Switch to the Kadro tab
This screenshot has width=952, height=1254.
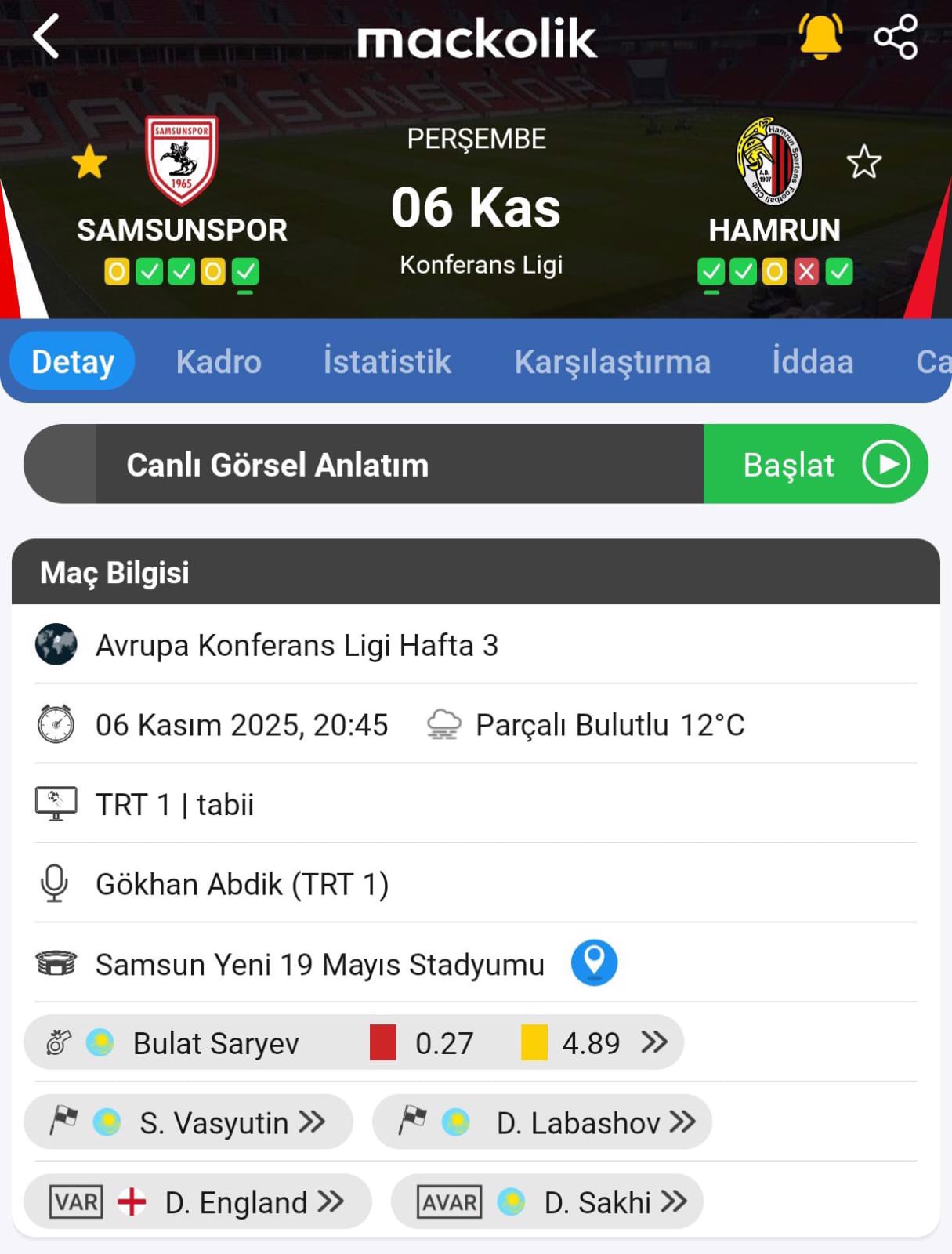[219, 362]
